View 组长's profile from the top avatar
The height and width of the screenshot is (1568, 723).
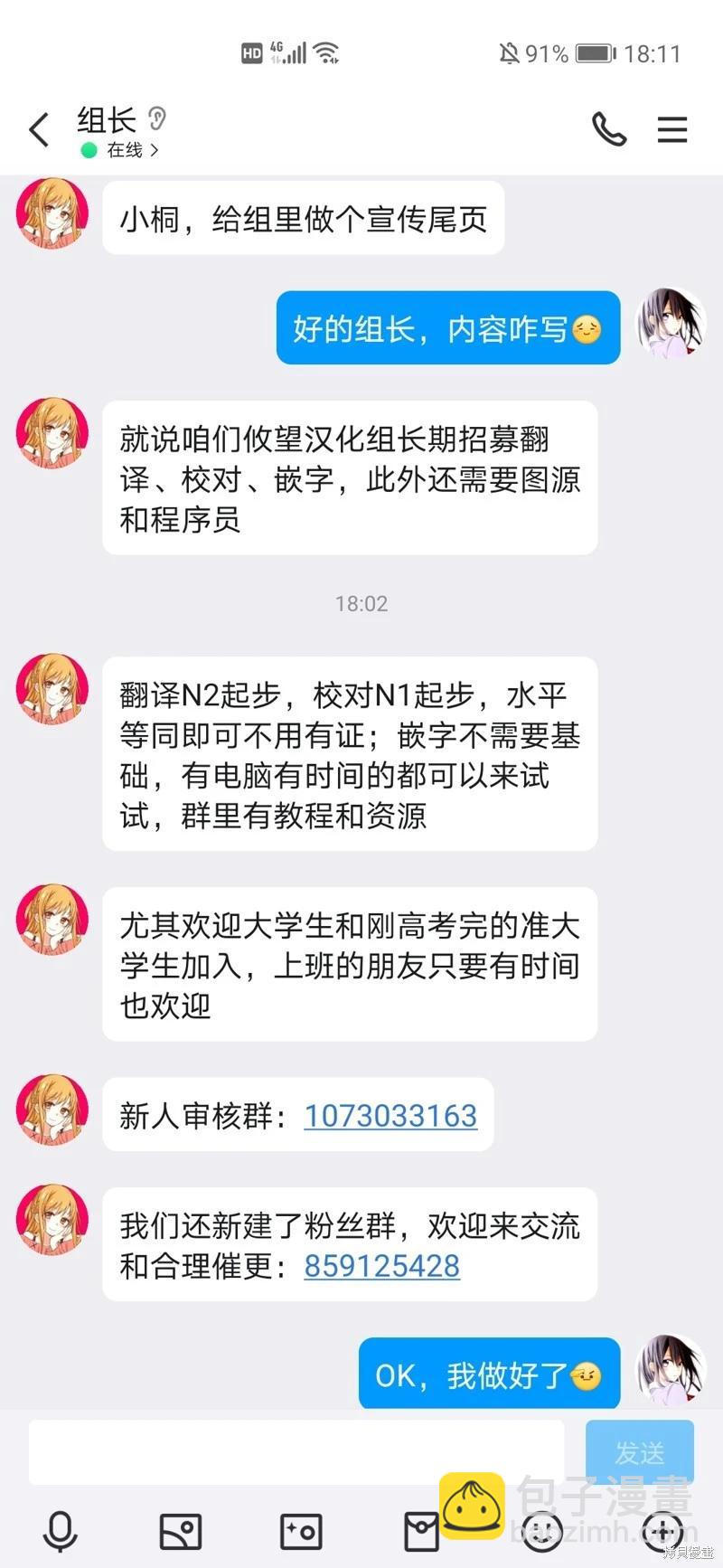tap(52, 213)
